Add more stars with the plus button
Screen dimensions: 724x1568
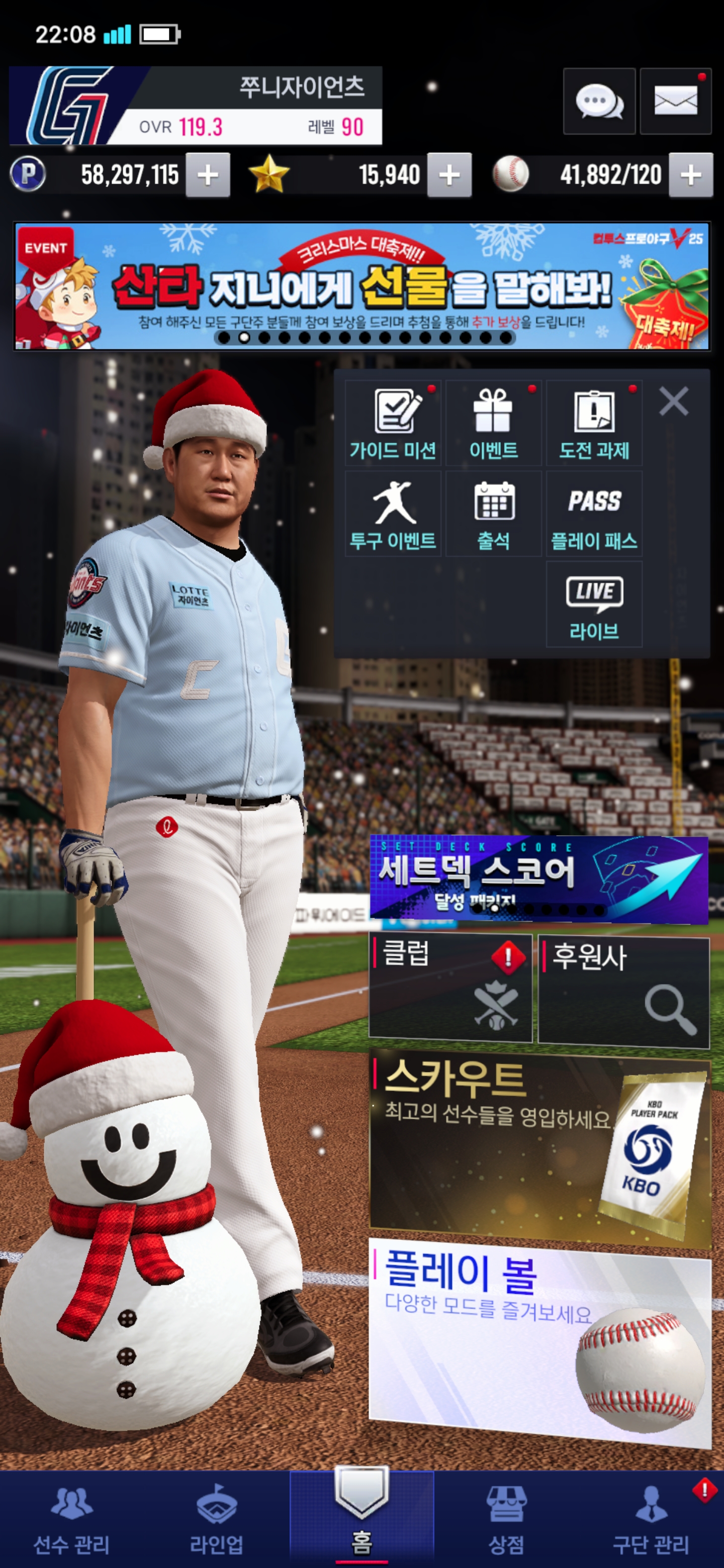click(449, 175)
